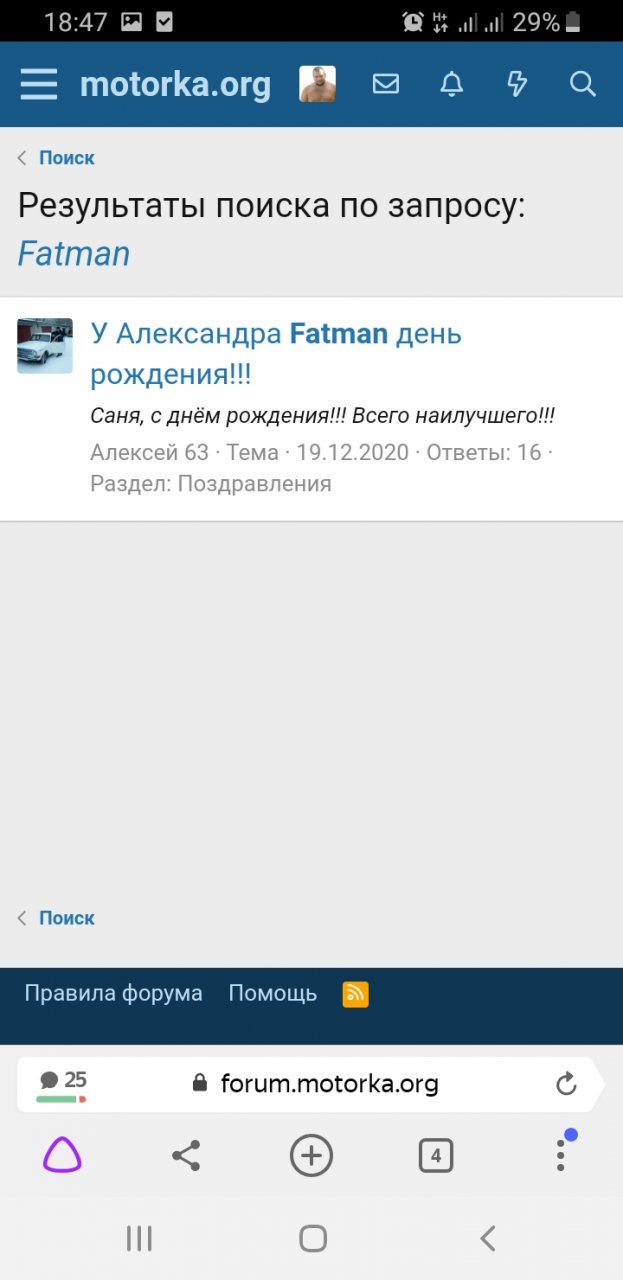623x1280 pixels.
Task: Launch the Alice assistant icon
Action: [x=62, y=1157]
